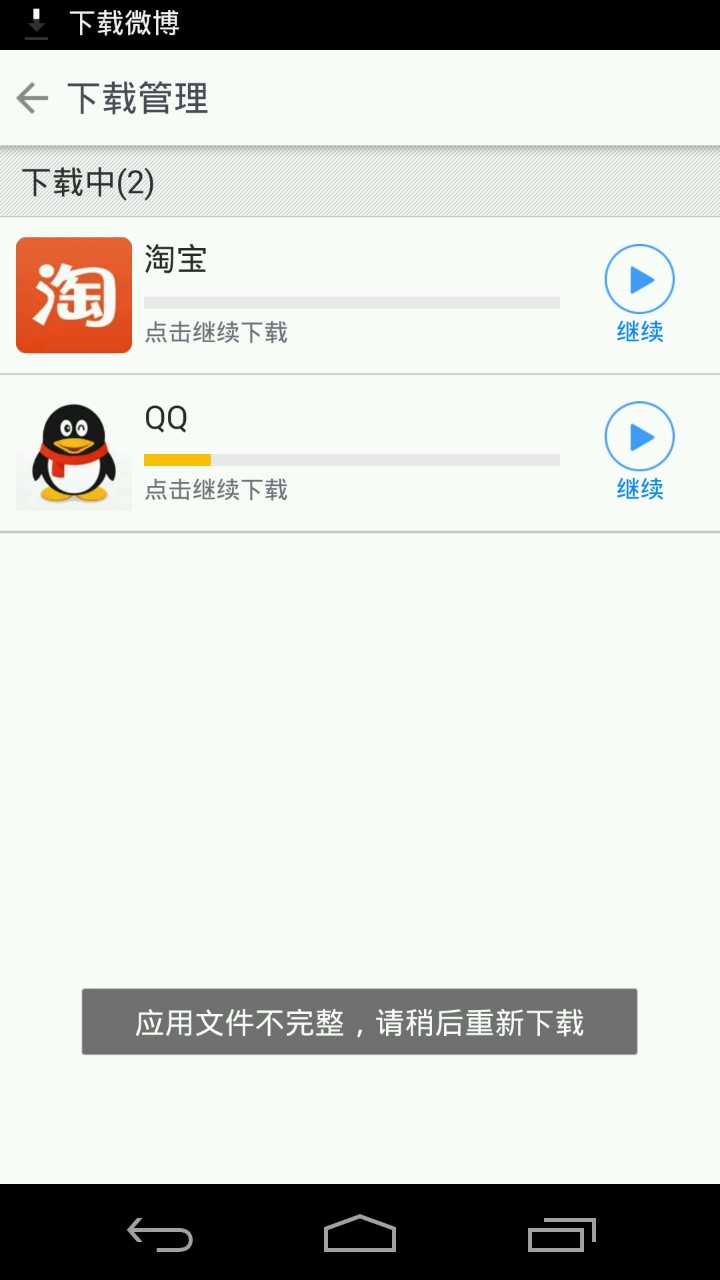
Task: Open the QQ download row
Action: (x=350, y=453)
